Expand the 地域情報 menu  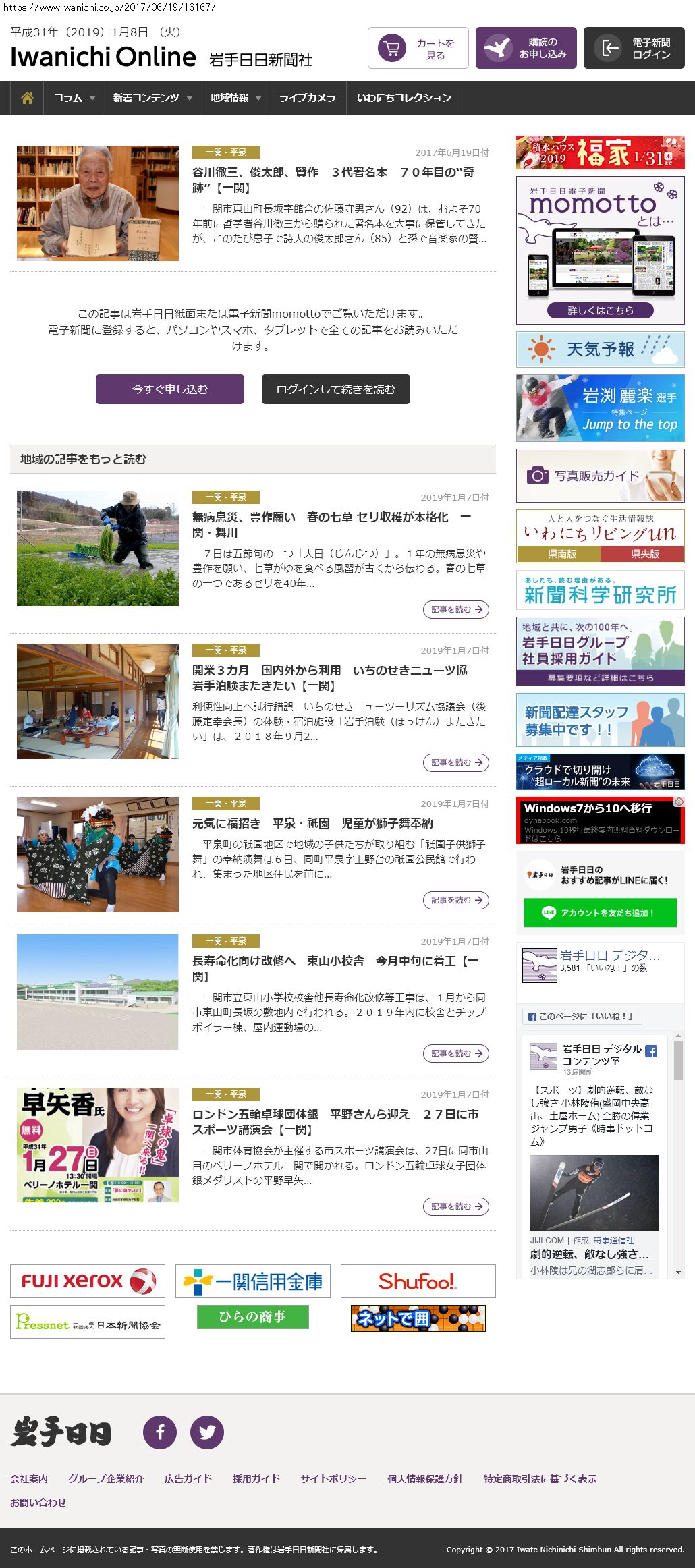click(x=235, y=98)
